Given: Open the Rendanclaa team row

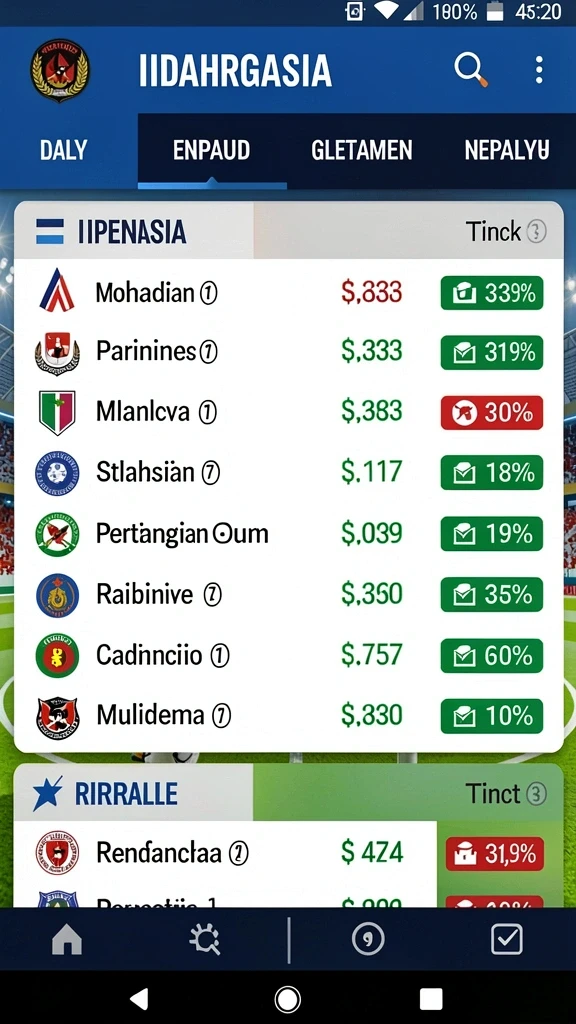Looking at the screenshot, I should pos(289,853).
